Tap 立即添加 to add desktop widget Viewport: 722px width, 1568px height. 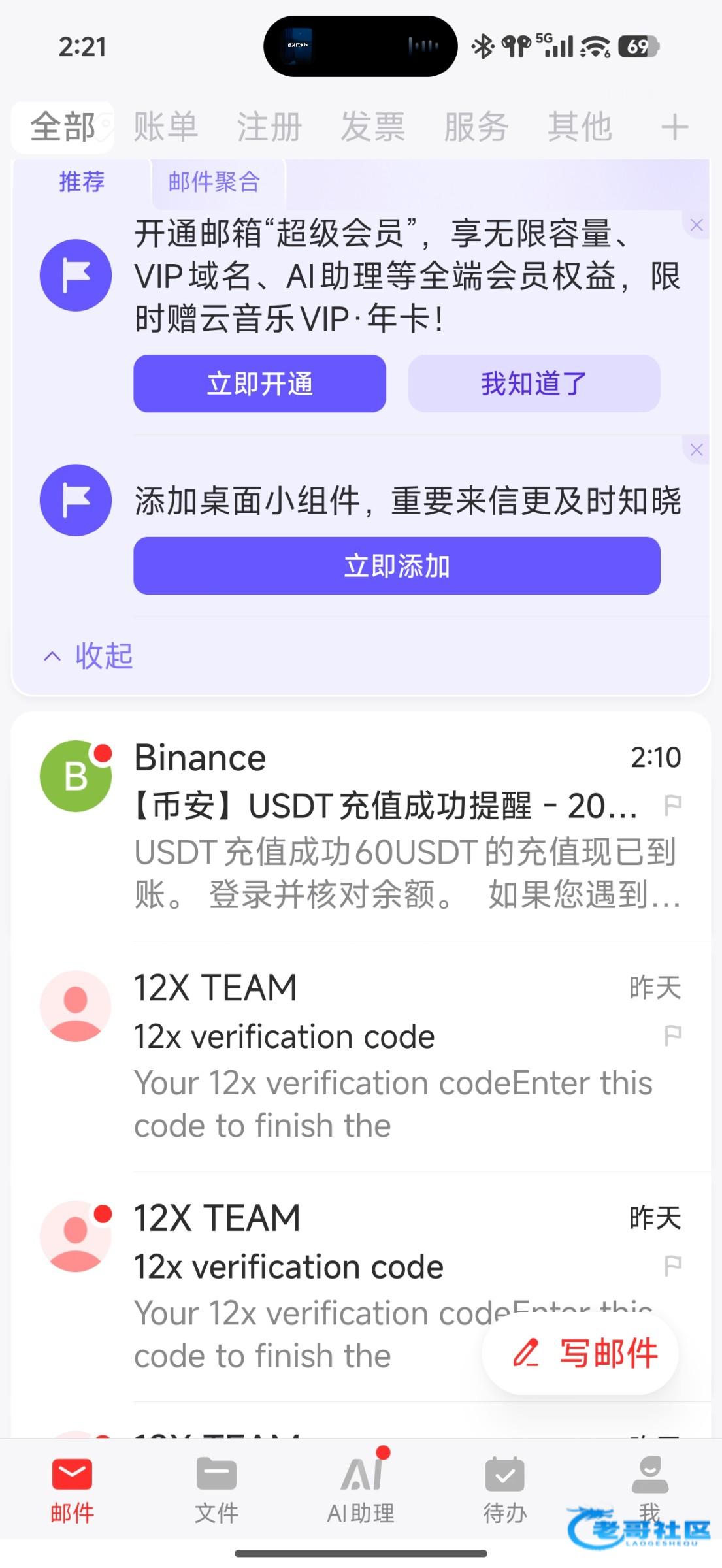(397, 566)
